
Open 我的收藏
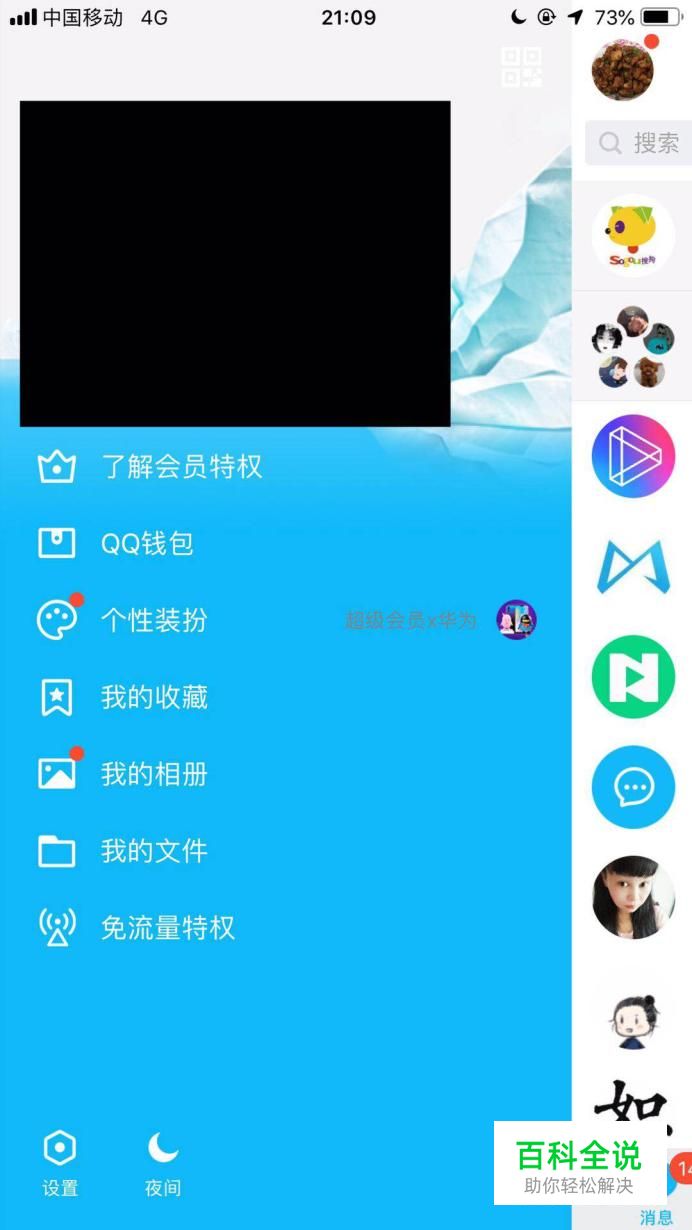(154, 697)
